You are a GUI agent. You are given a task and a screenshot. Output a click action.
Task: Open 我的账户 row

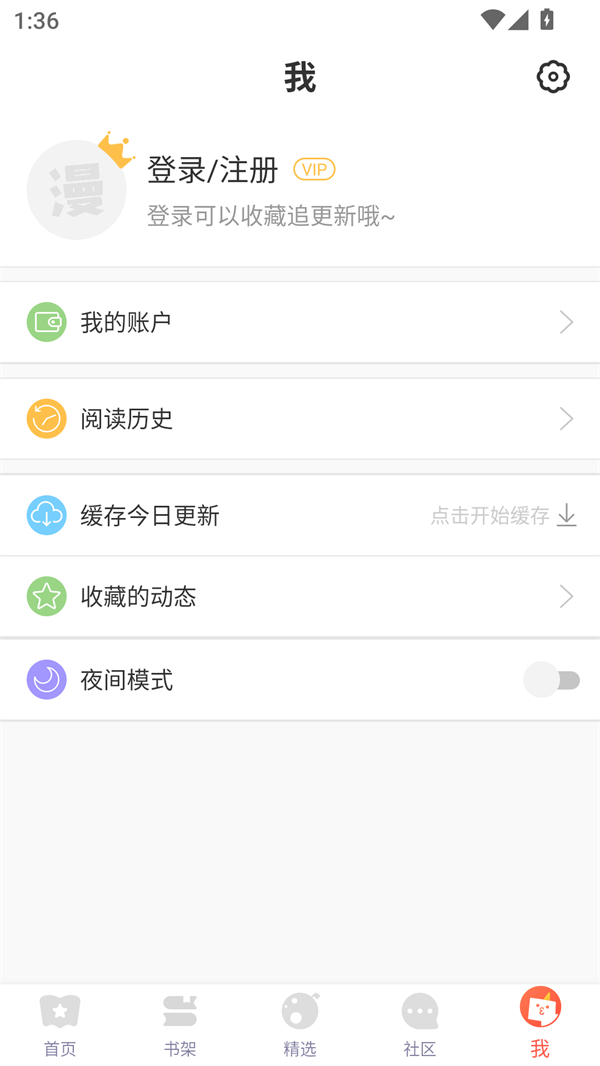[x=300, y=322]
